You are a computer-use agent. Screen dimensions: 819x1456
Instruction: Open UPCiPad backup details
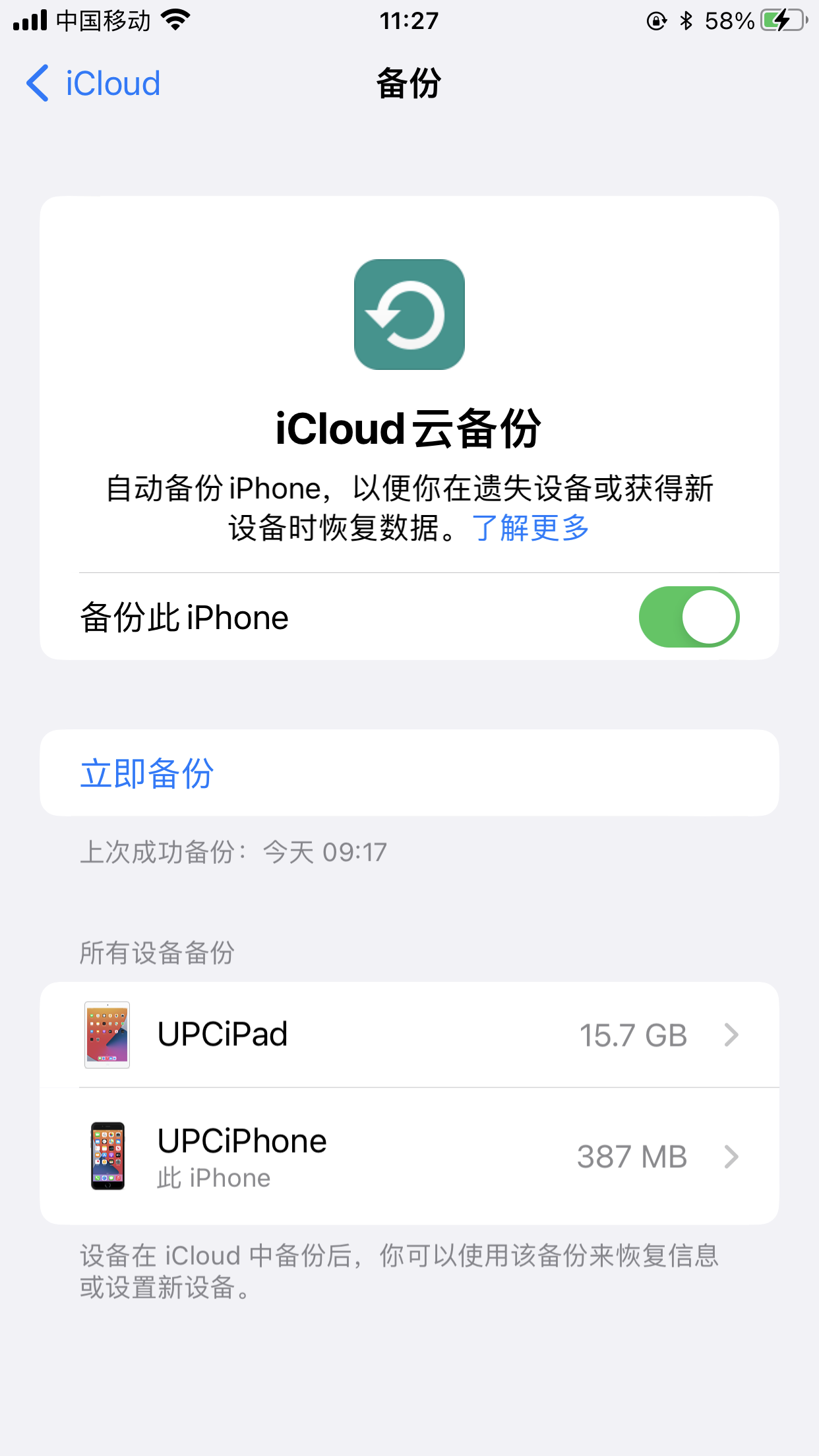tap(409, 1035)
